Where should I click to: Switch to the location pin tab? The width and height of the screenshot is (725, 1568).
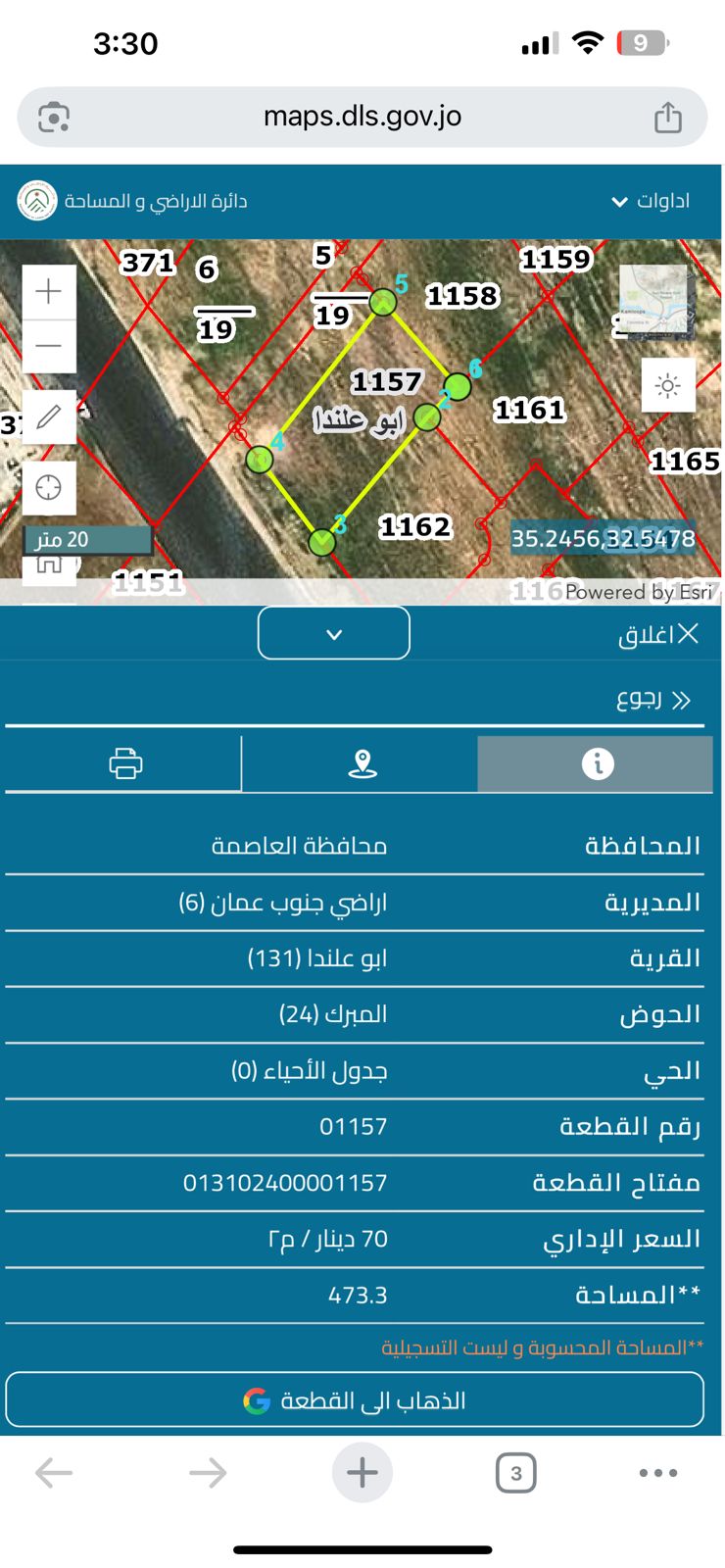(x=362, y=763)
